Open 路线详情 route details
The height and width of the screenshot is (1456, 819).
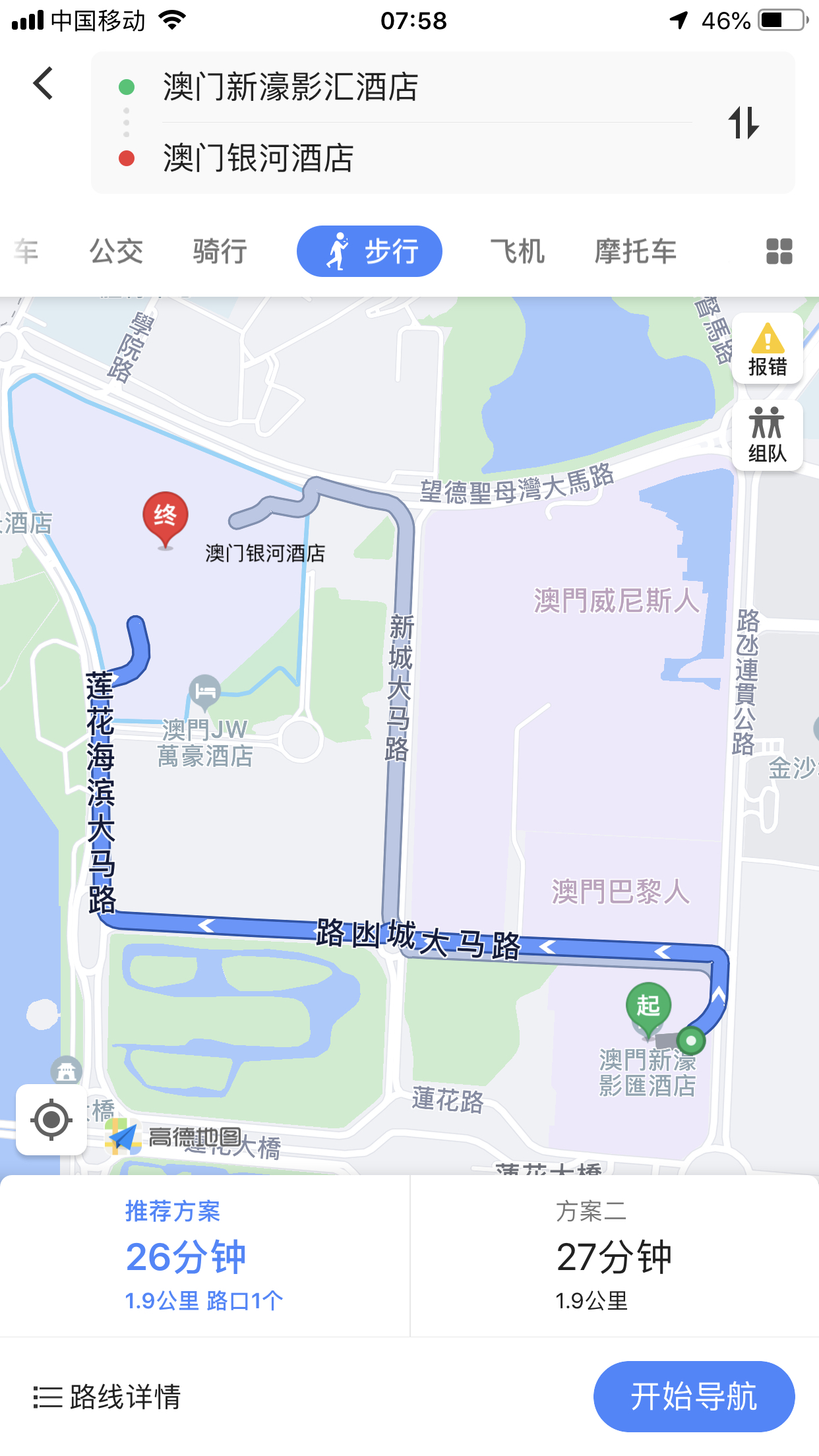(x=107, y=1397)
